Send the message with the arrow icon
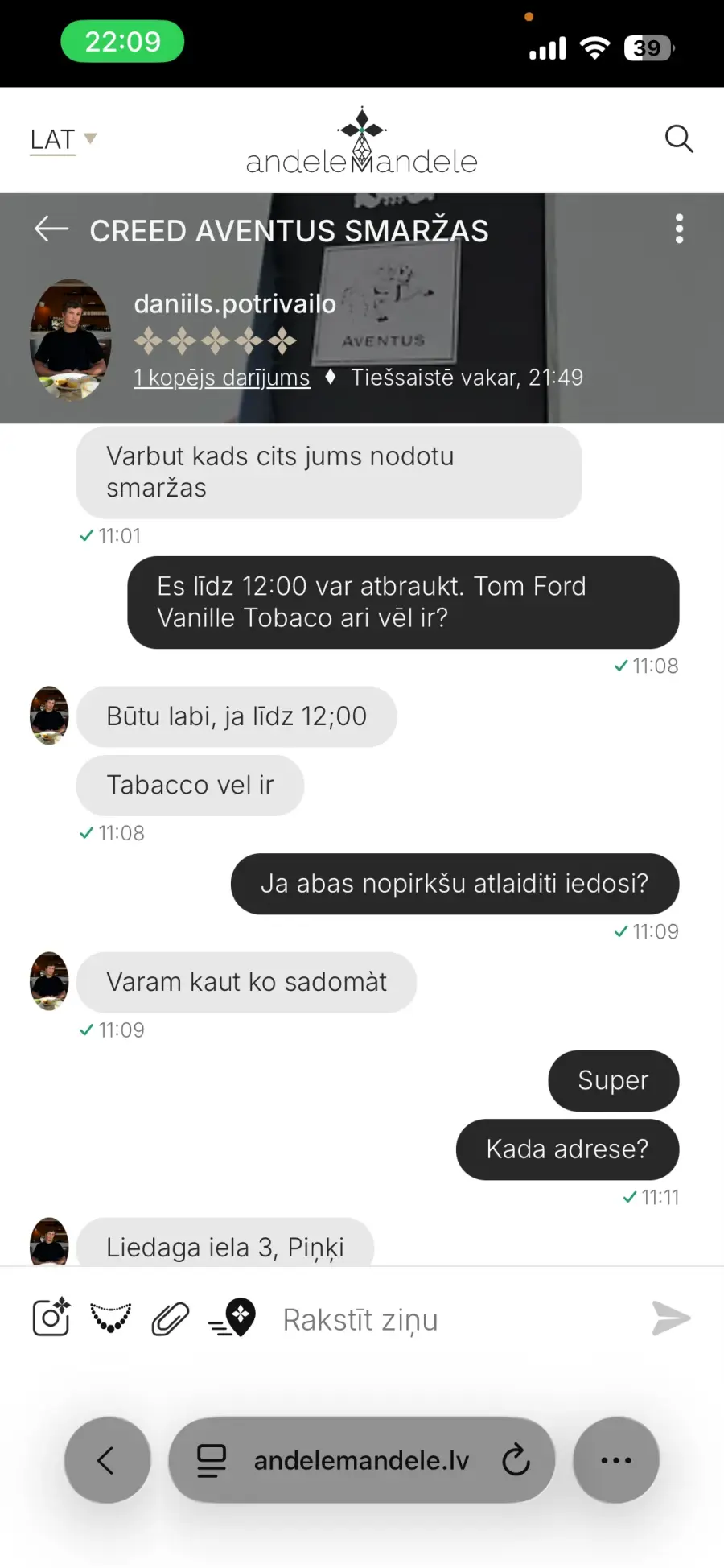Viewport: 724px width, 1568px height. pos(671,1318)
